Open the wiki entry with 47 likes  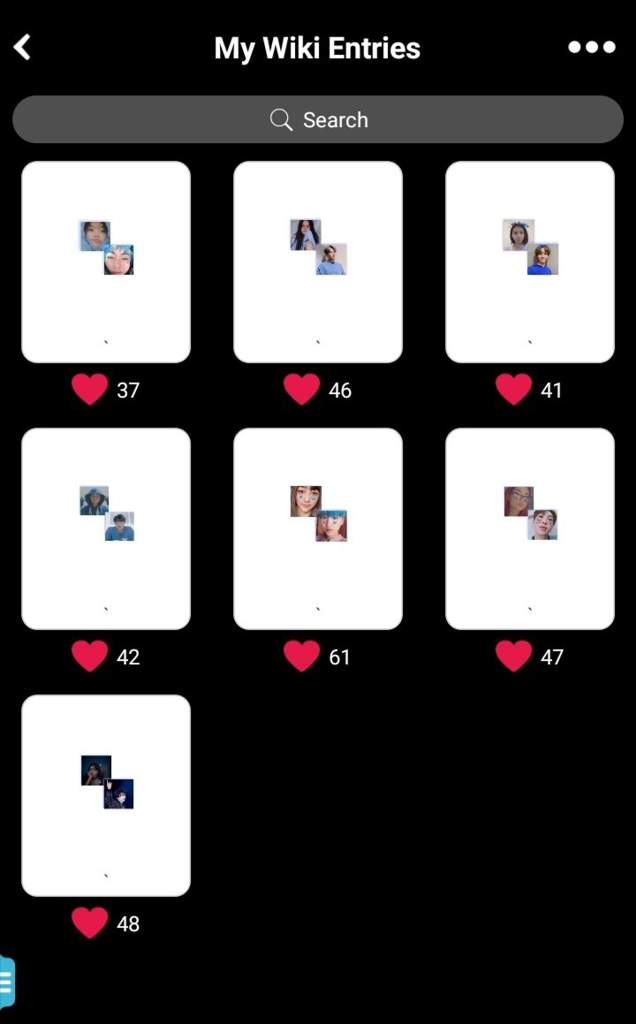(530, 529)
